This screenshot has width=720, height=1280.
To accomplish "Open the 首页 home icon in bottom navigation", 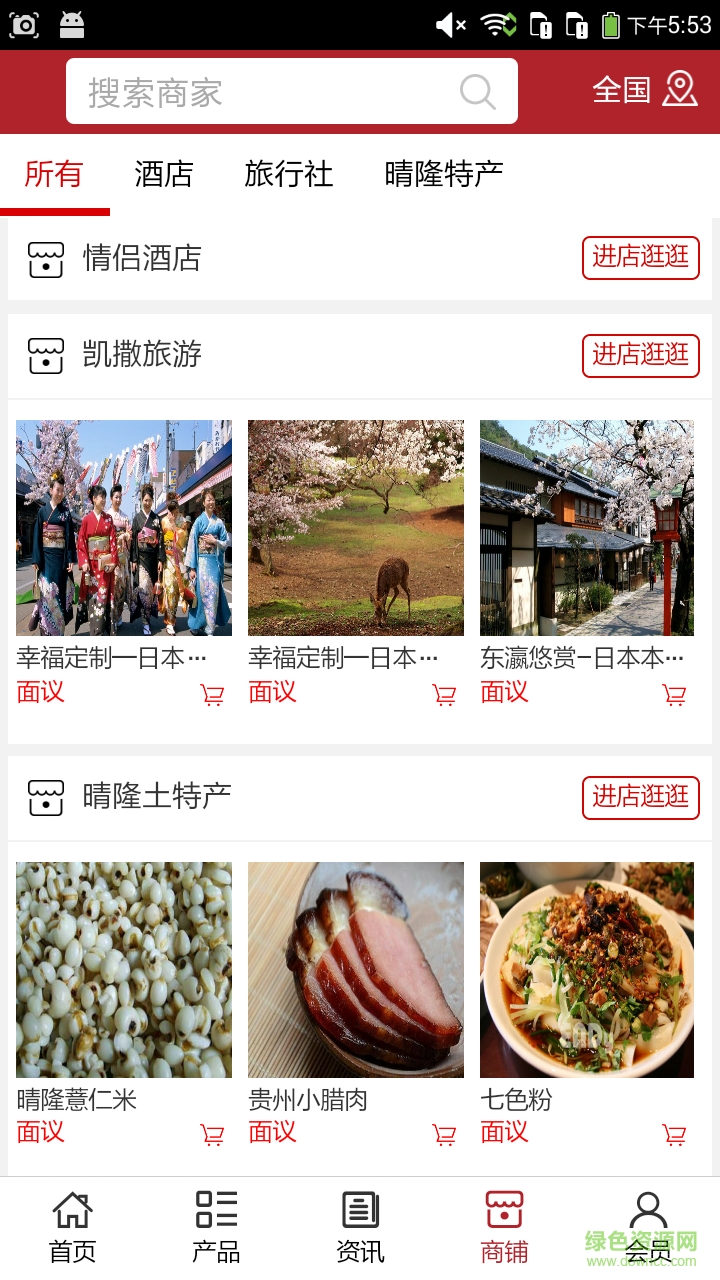I will click(71, 1222).
